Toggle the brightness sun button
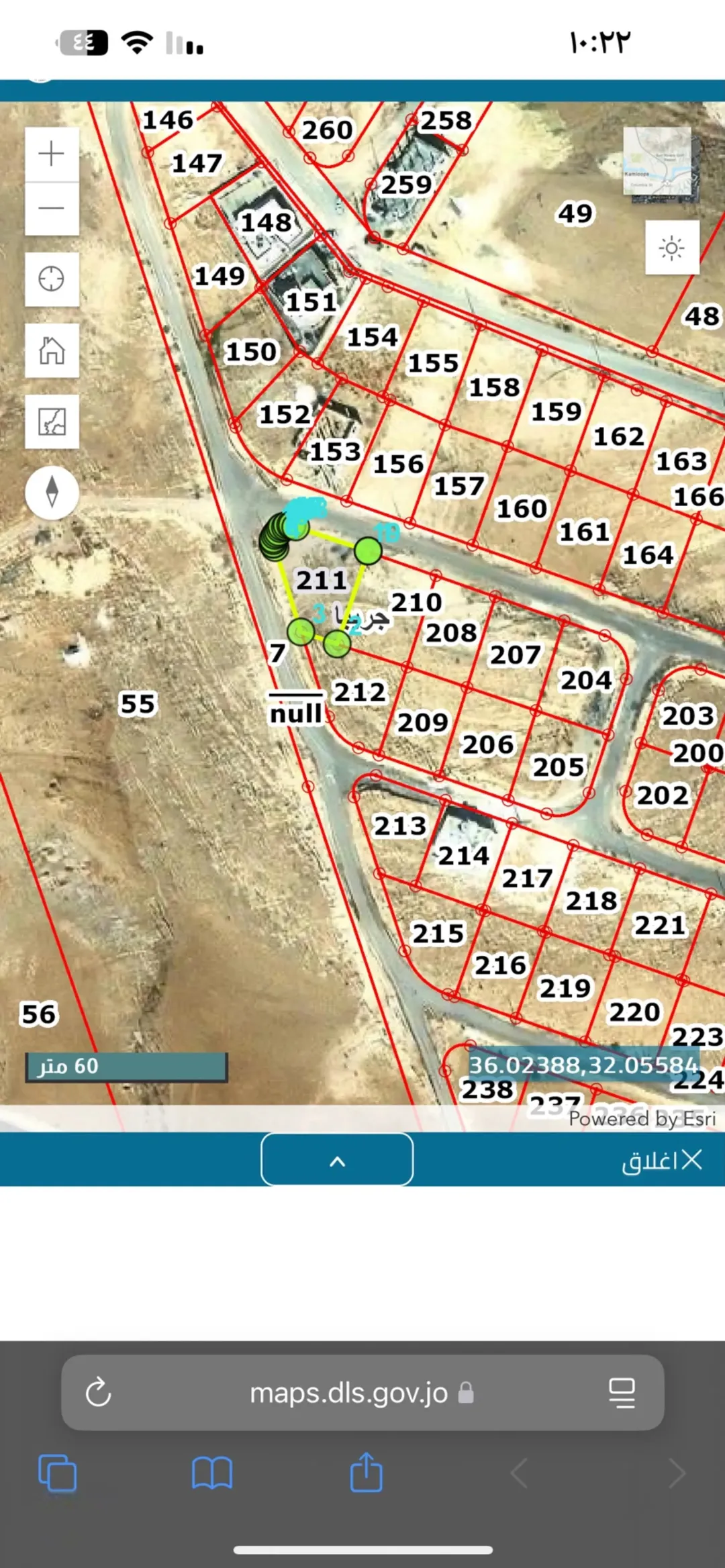 (x=672, y=248)
